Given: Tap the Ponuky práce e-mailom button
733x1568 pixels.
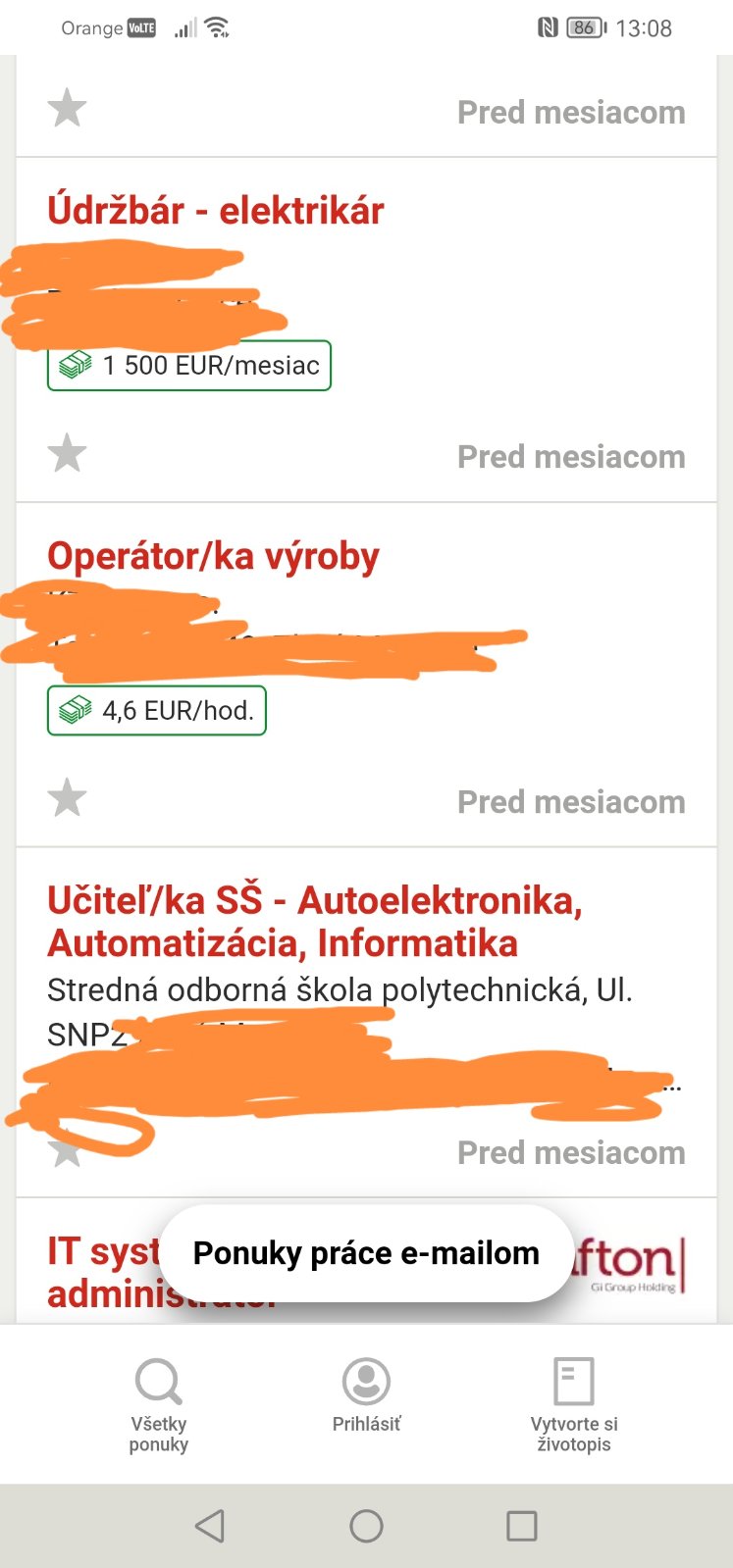Looking at the screenshot, I should (x=366, y=1253).
